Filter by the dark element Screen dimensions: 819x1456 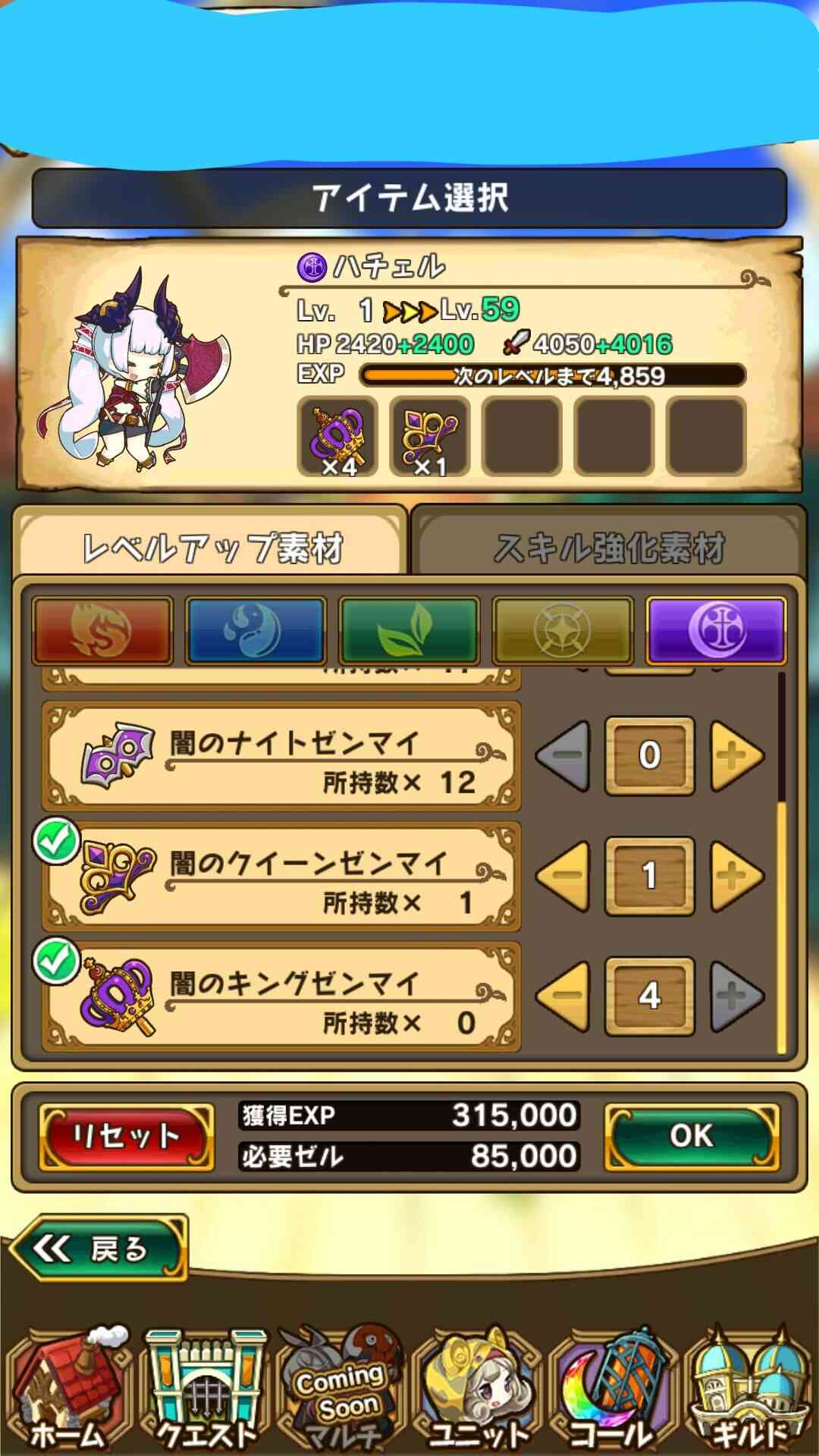(716, 630)
